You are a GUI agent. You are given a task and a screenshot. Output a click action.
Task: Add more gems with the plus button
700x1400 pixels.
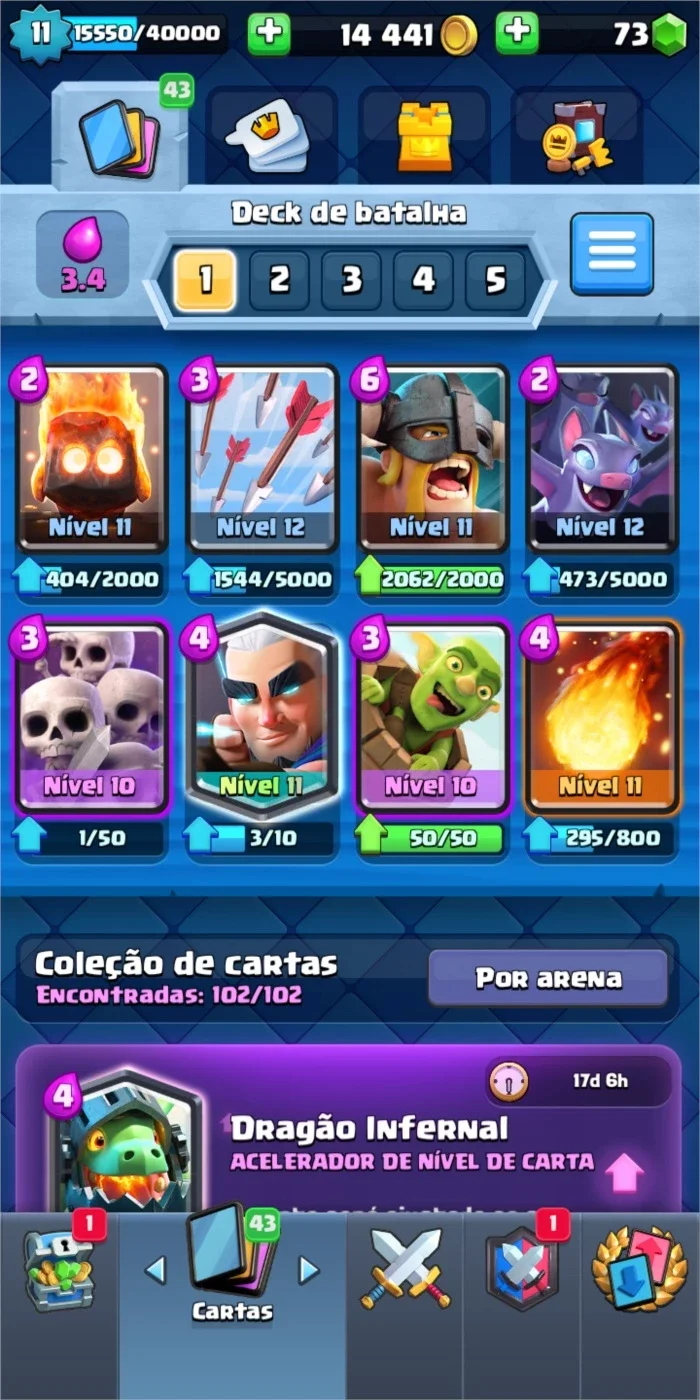(517, 34)
